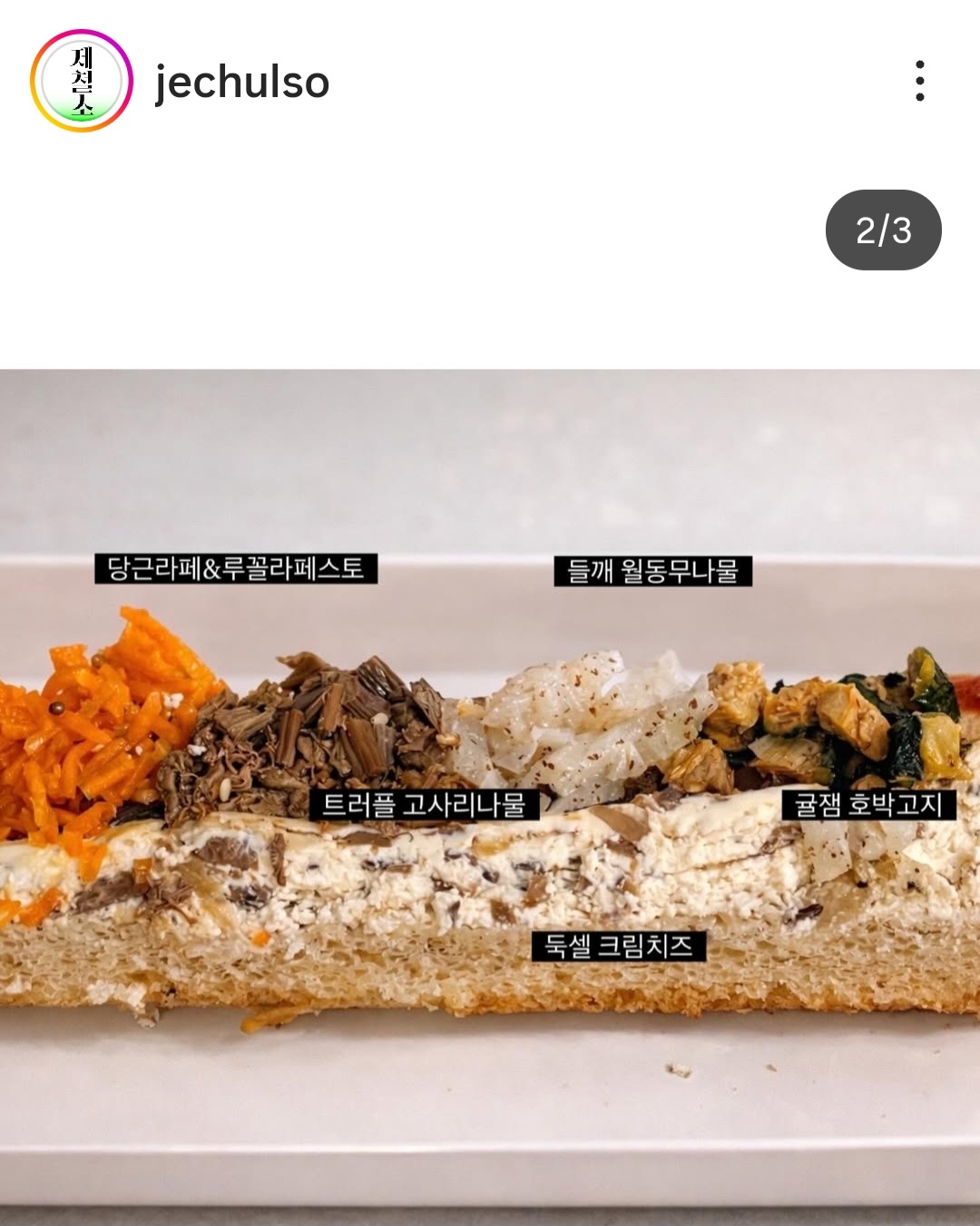Open the jechulso profile picture story
The width and height of the screenshot is (980, 1226).
[x=82, y=82]
